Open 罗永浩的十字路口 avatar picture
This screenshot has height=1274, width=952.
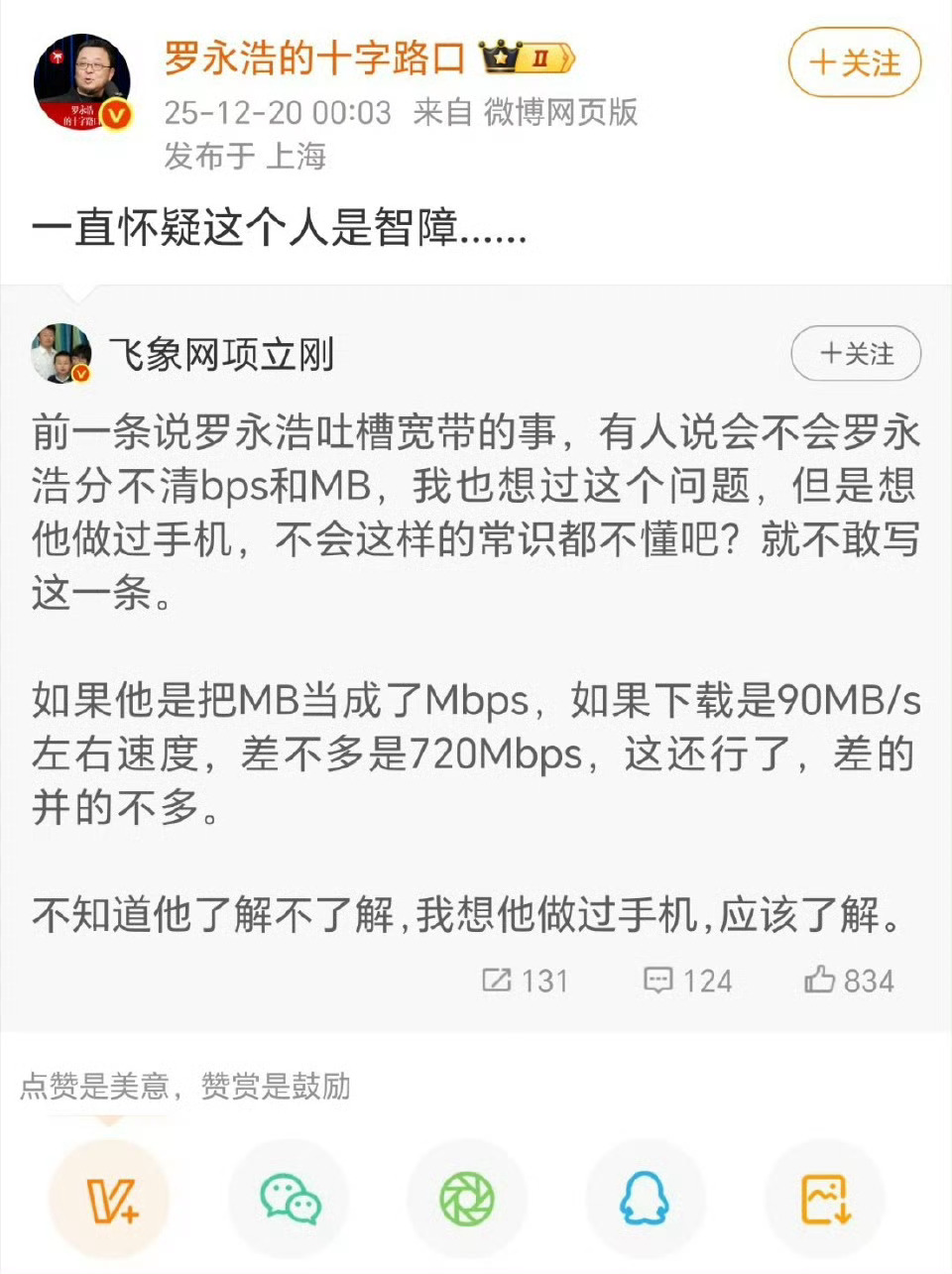tap(82, 79)
